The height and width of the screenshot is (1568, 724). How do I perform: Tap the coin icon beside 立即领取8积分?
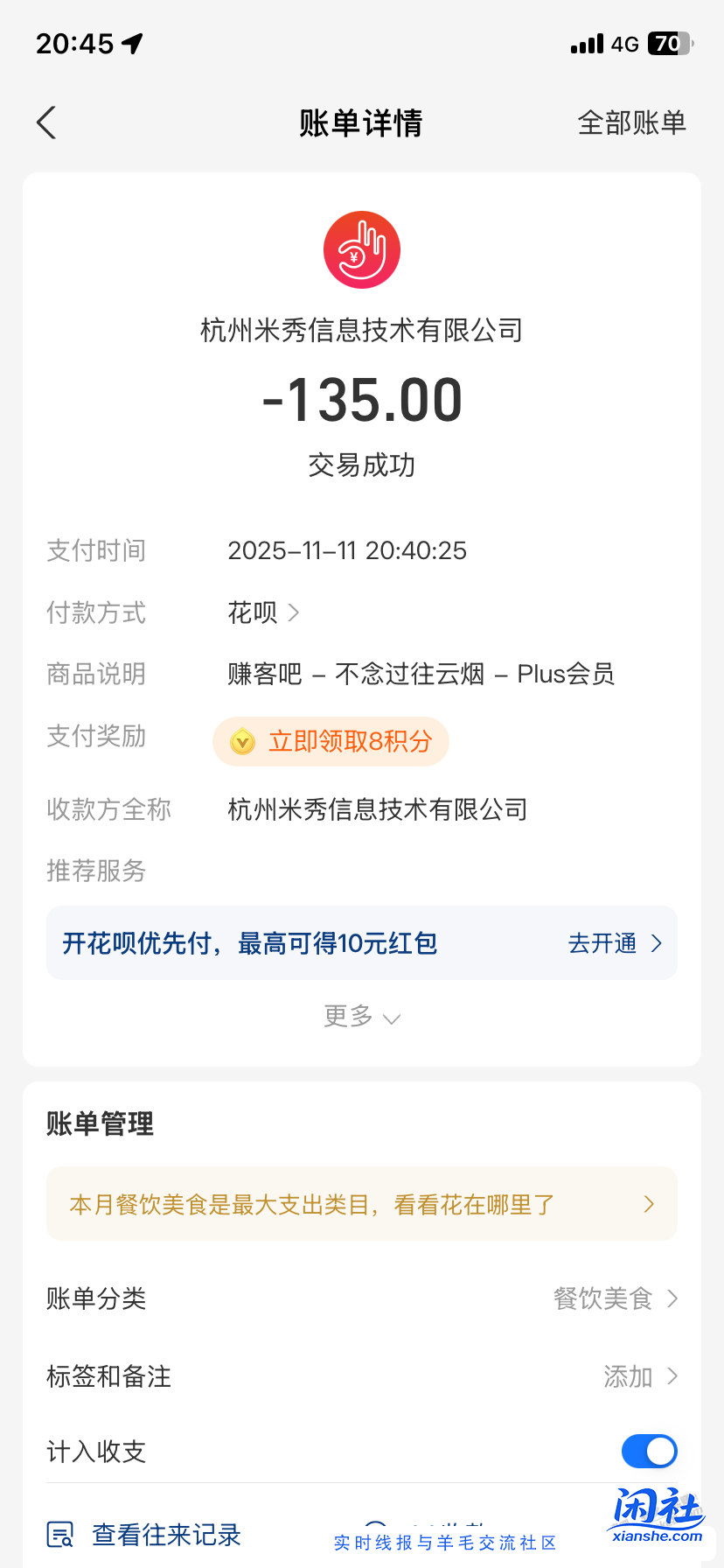[x=240, y=741]
